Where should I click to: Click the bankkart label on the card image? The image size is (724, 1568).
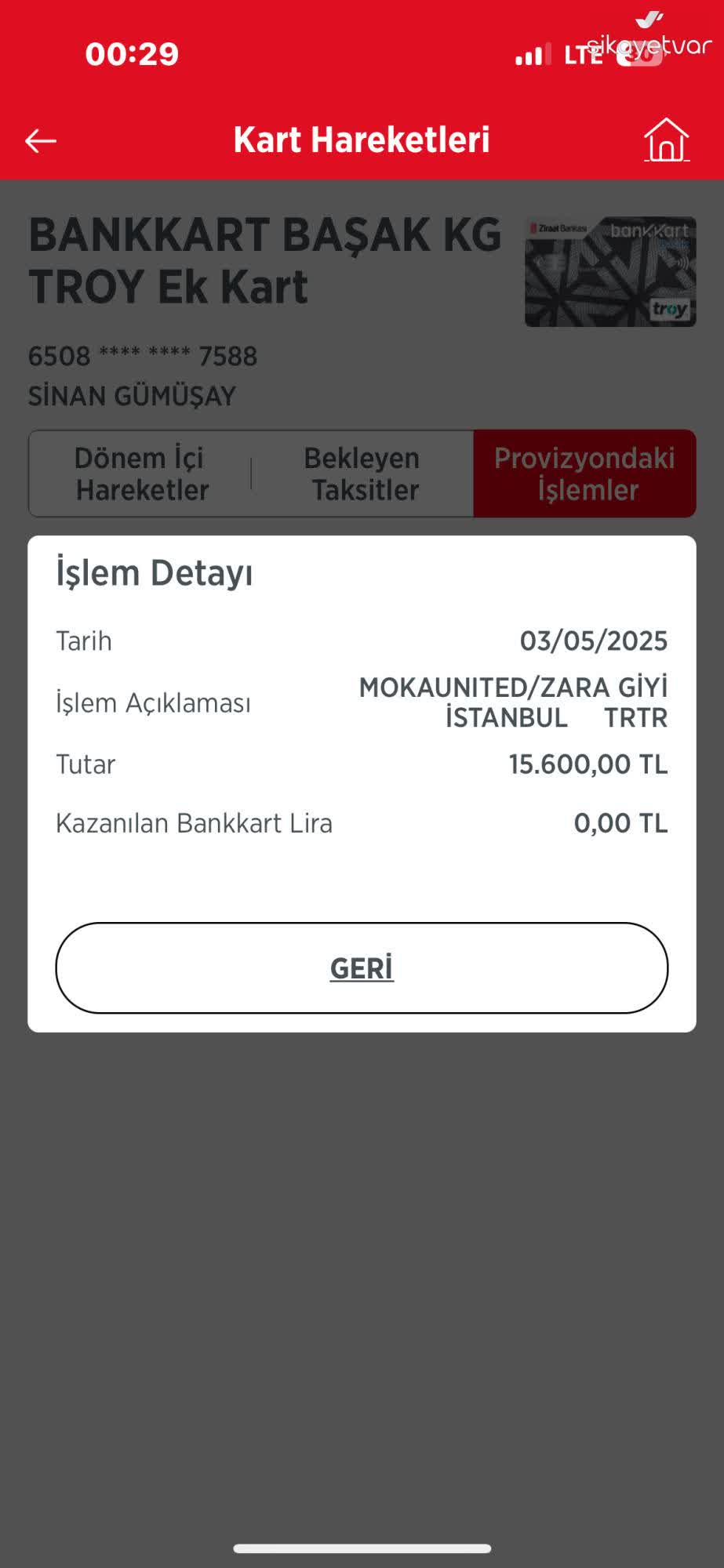coord(649,230)
